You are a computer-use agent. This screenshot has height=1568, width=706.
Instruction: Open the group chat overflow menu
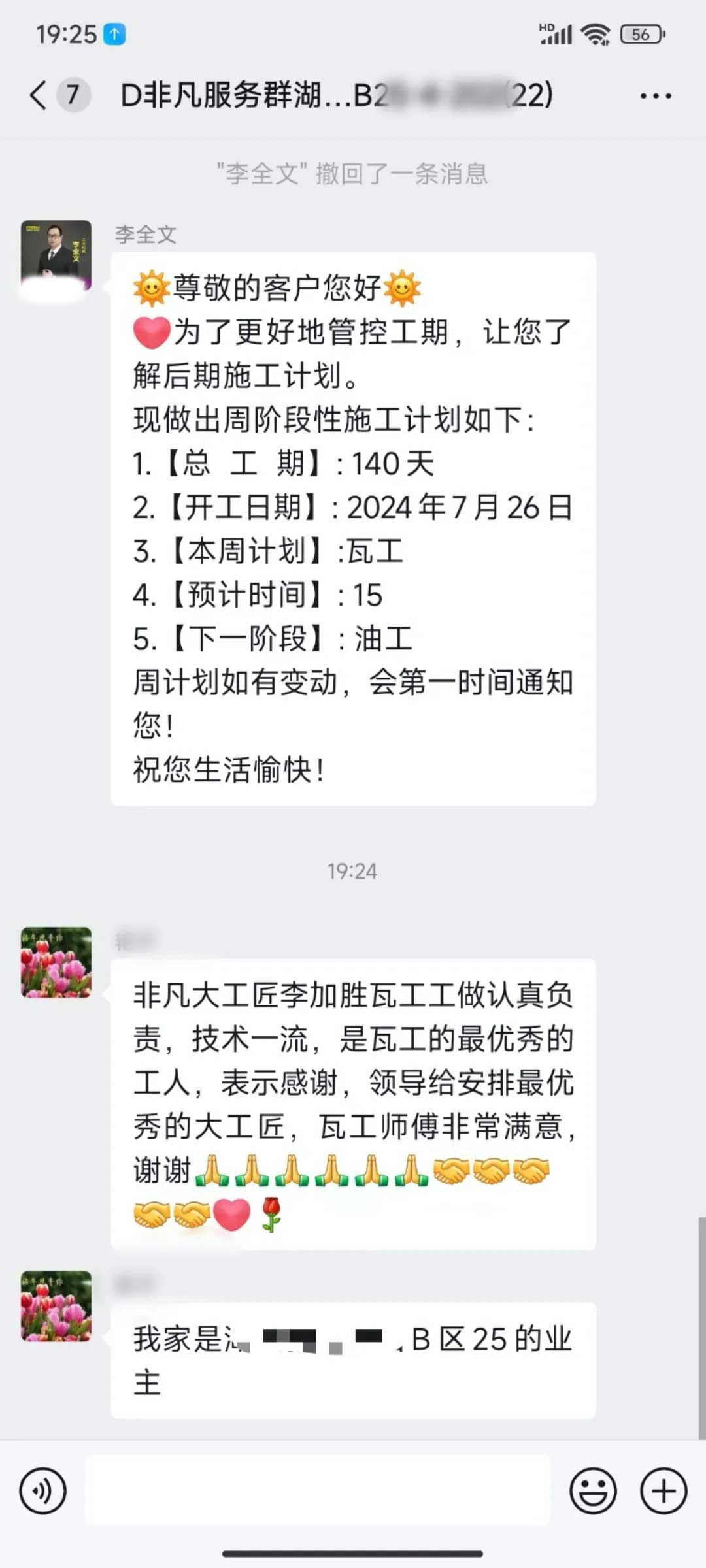point(655,96)
